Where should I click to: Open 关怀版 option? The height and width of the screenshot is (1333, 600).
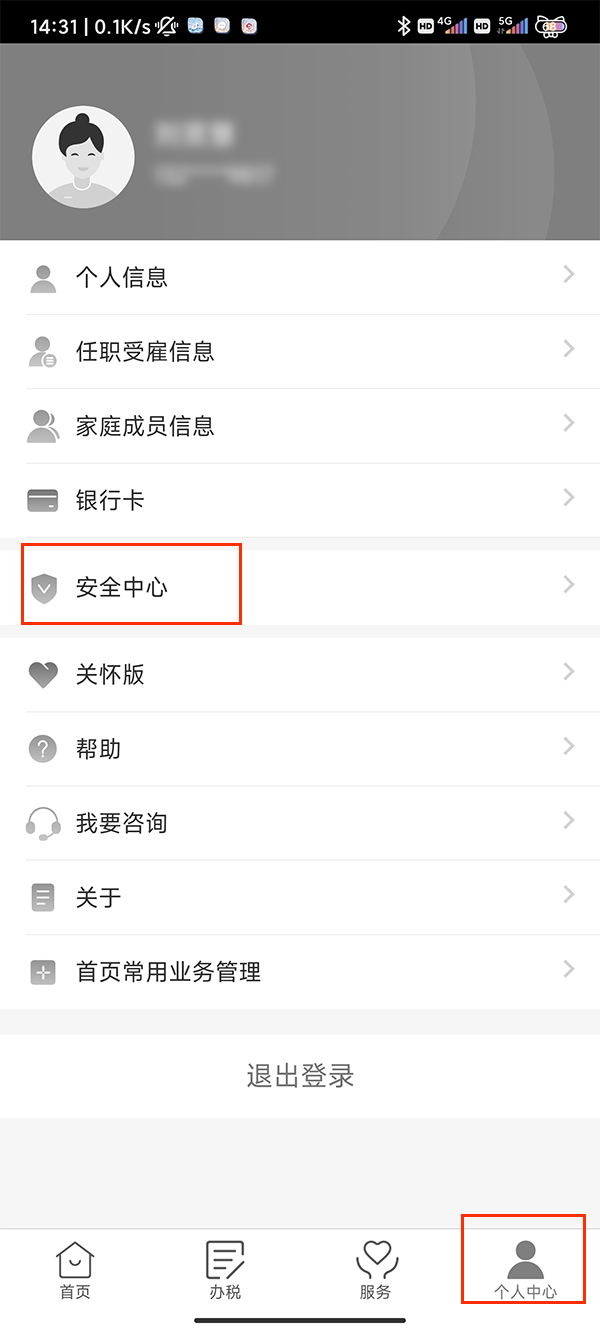(300, 674)
